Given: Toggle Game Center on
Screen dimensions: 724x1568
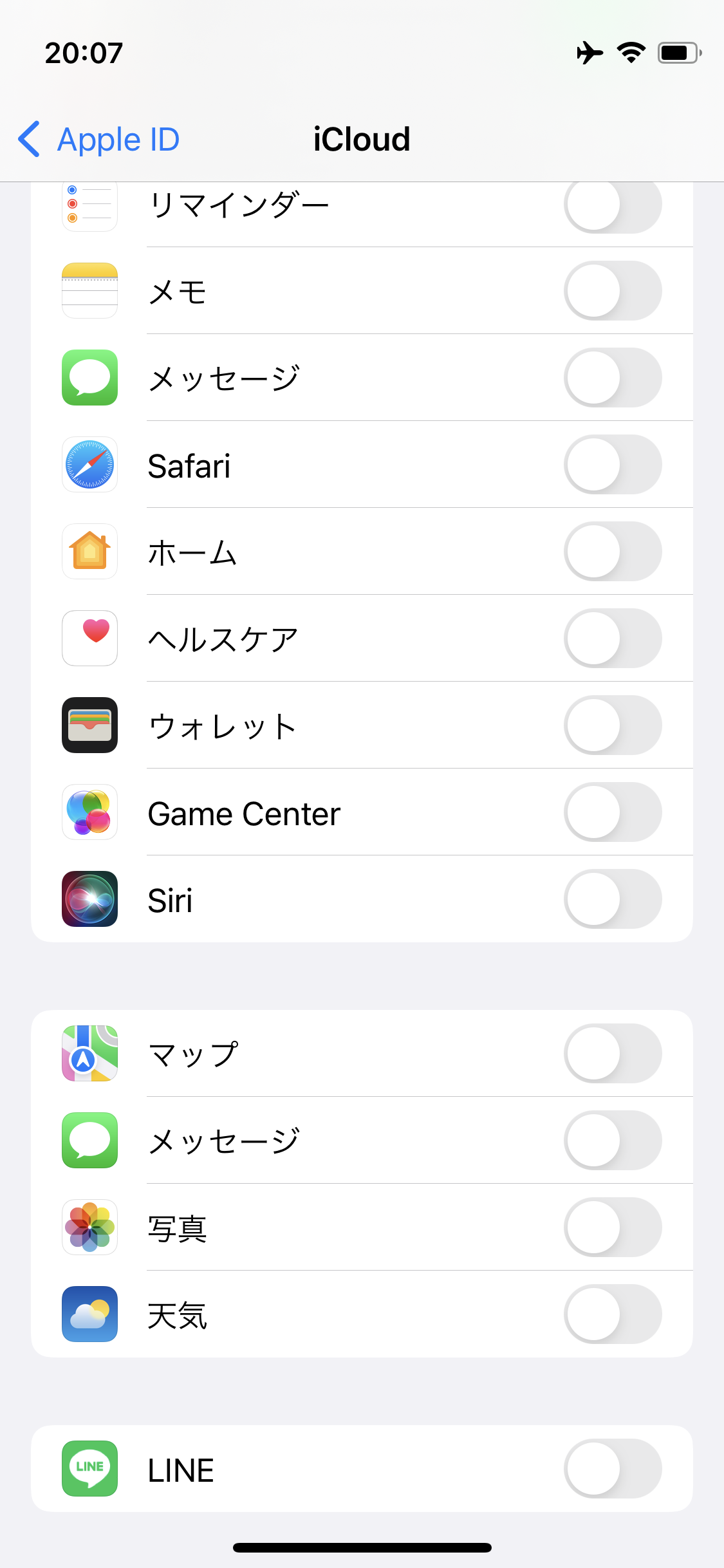Looking at the screenshot, I should 612,812.
